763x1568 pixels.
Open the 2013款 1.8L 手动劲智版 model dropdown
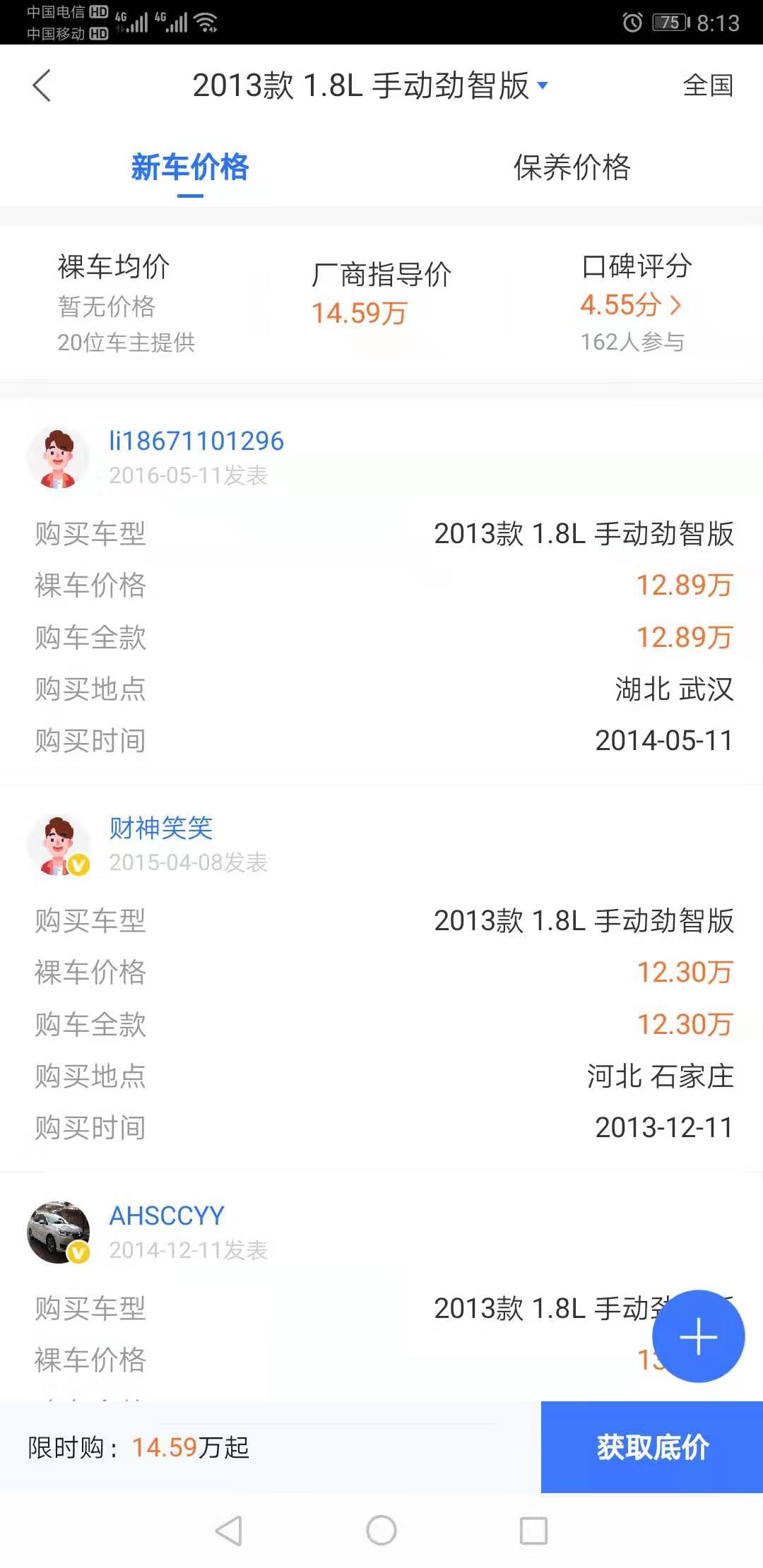point(370,86)
